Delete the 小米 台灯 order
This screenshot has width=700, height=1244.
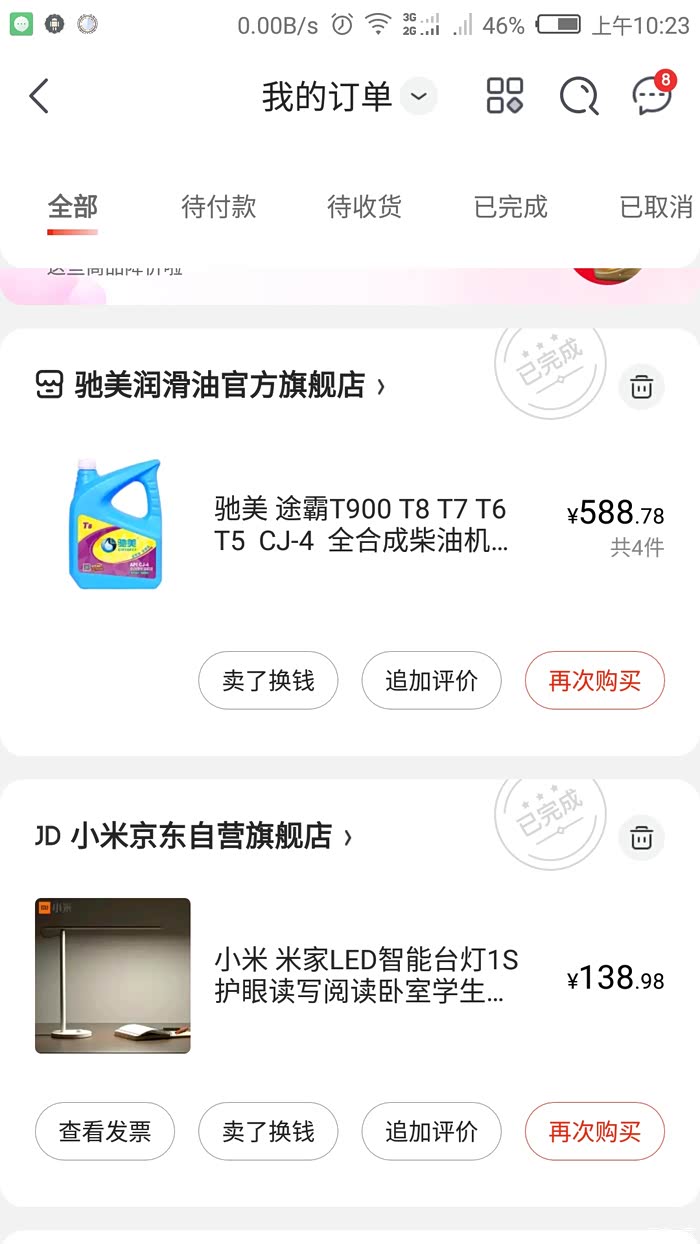[x=641, y=837]
